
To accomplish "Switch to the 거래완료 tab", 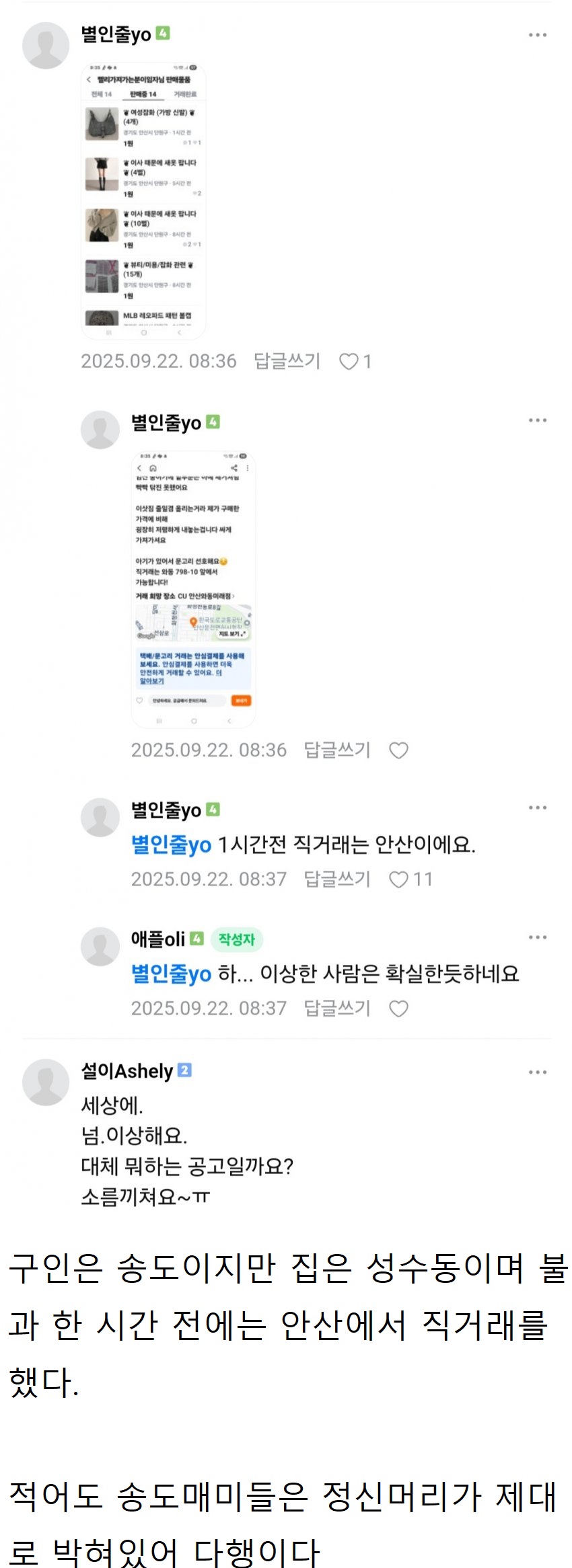I will (184, 95).
